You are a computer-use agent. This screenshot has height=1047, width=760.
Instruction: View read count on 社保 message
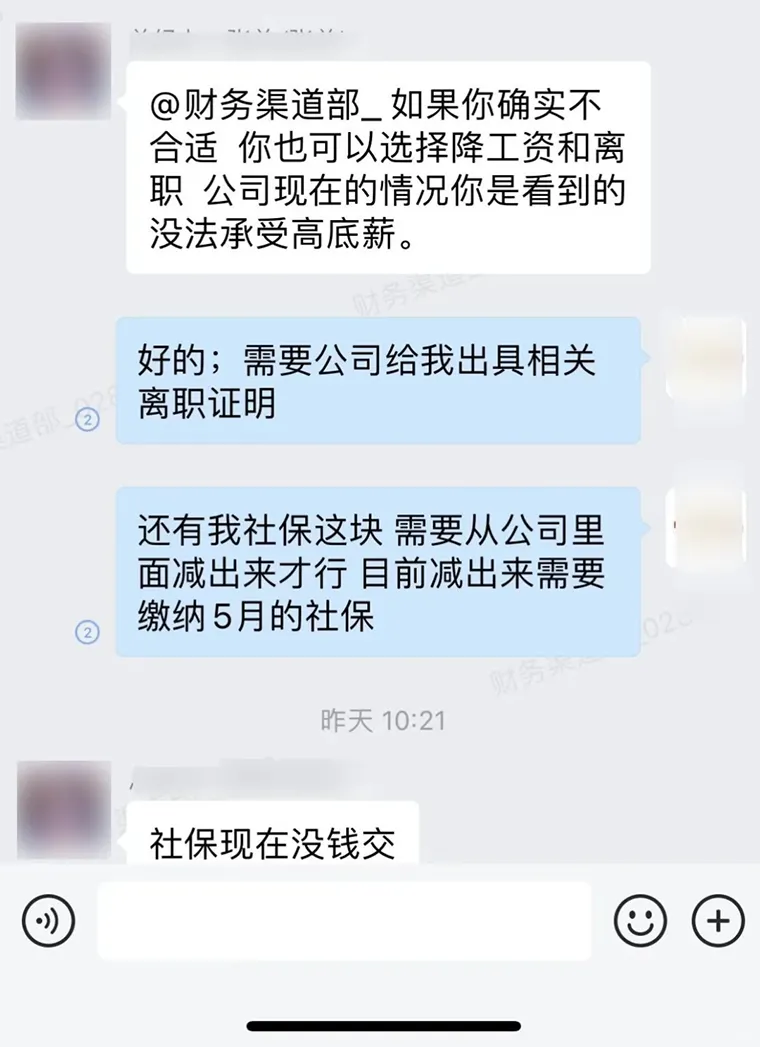click(87, 632)
